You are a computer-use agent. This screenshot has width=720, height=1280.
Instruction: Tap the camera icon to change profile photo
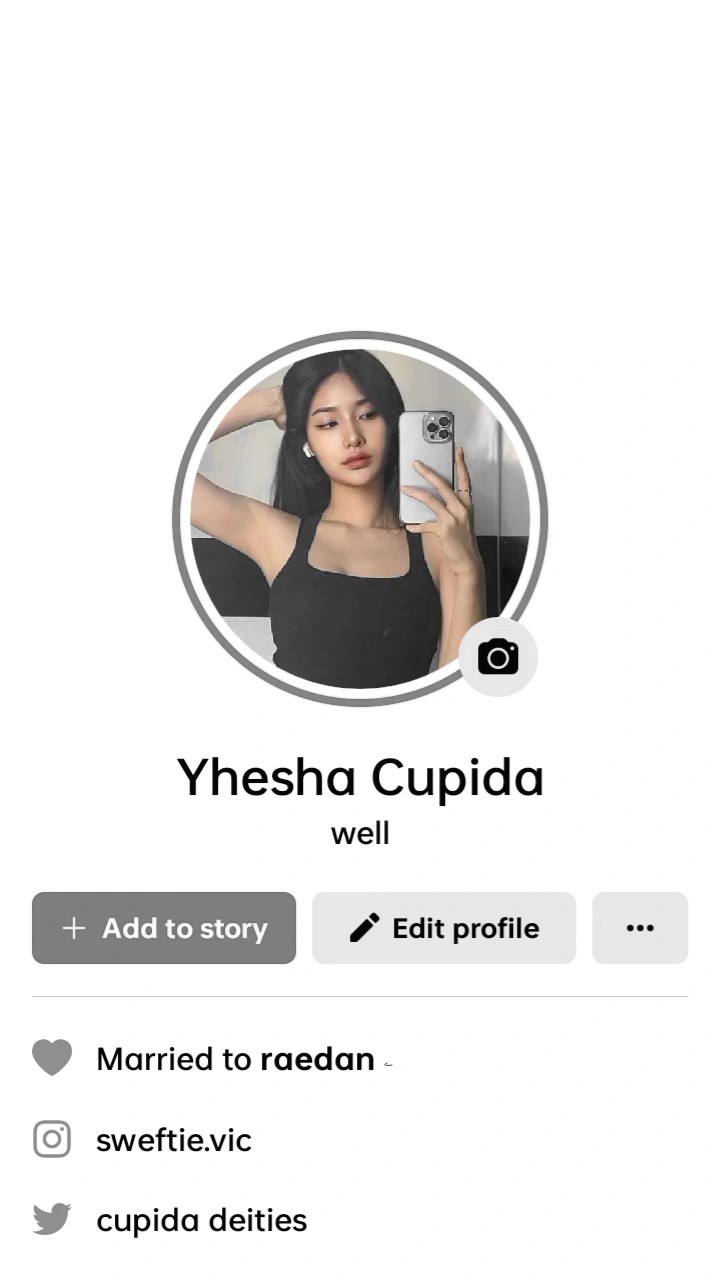tap(498, 657)
